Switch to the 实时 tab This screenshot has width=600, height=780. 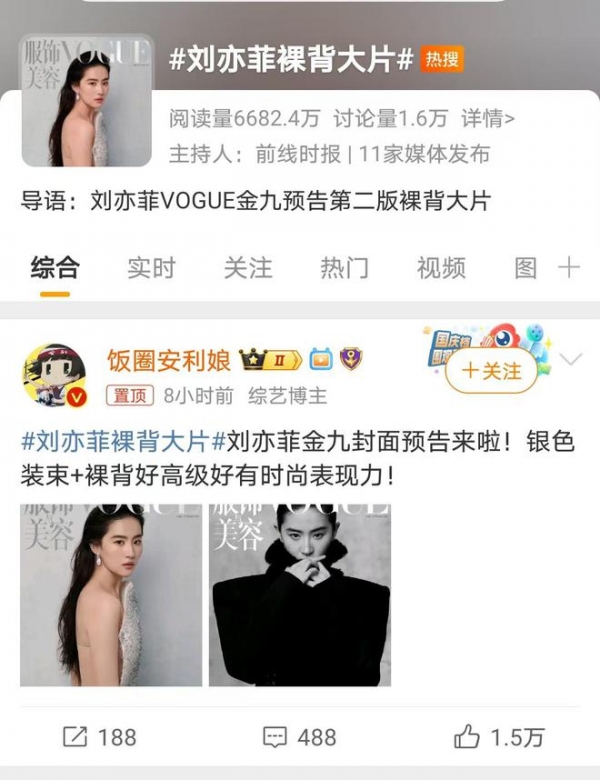[x=151, y=267]
